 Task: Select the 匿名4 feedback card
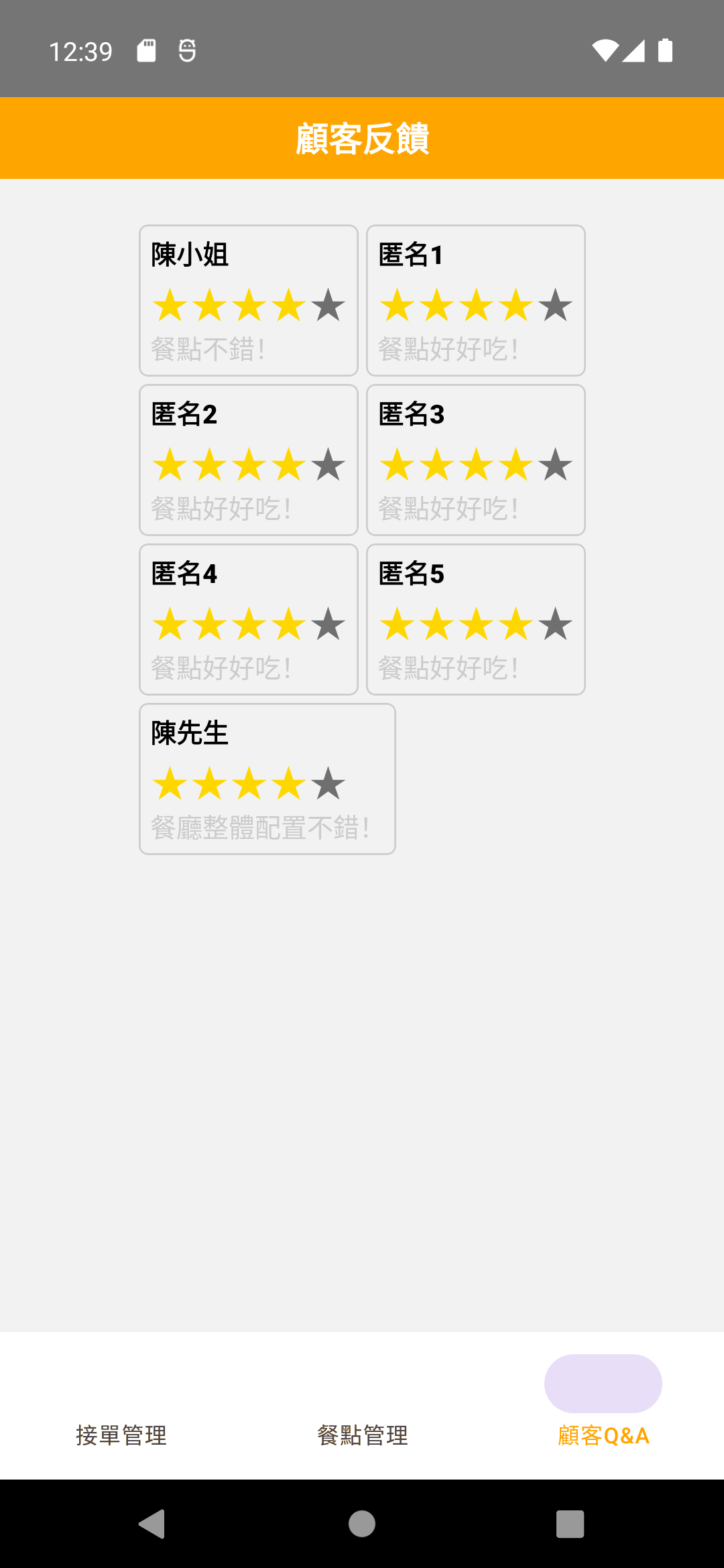248,619
